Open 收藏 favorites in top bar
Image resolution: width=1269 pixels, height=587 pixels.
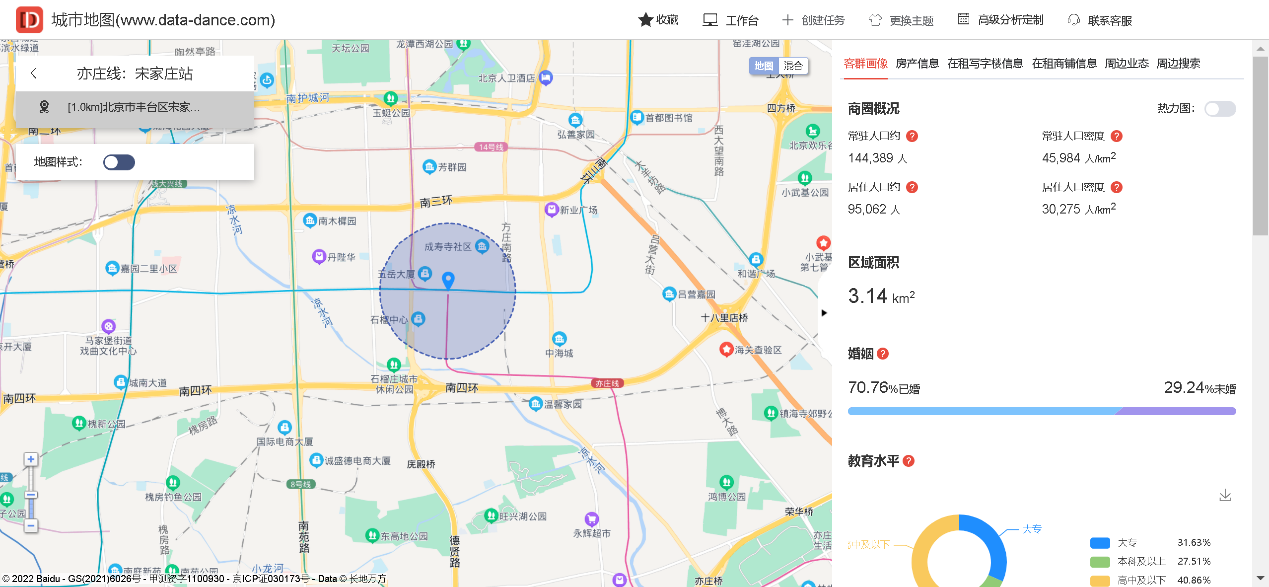pyautogui.click(x=658, y=20)
